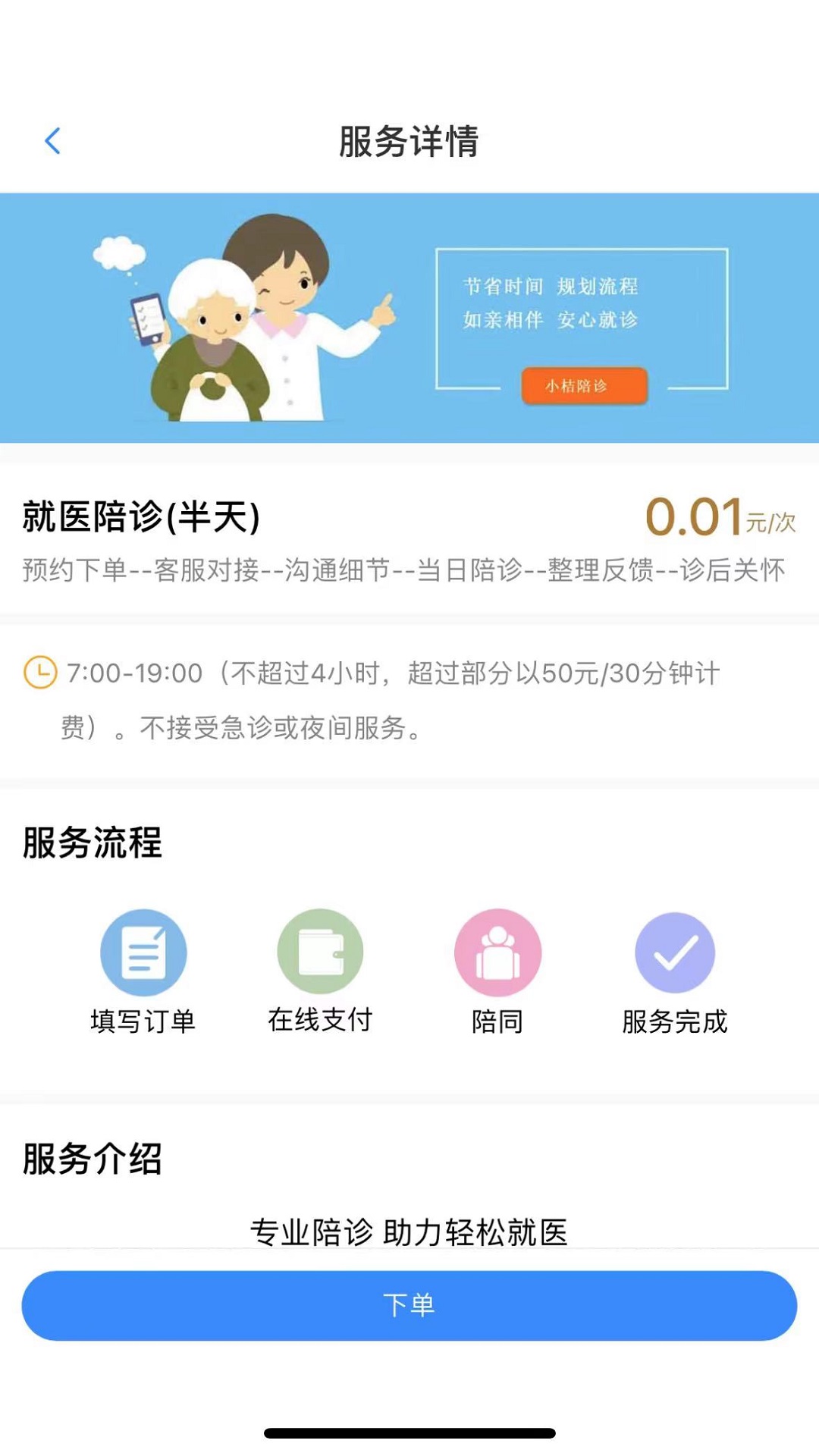Tap the 服务完成 checkmark icon
This screenshot has height=1456, width=819.
point(674,952)
